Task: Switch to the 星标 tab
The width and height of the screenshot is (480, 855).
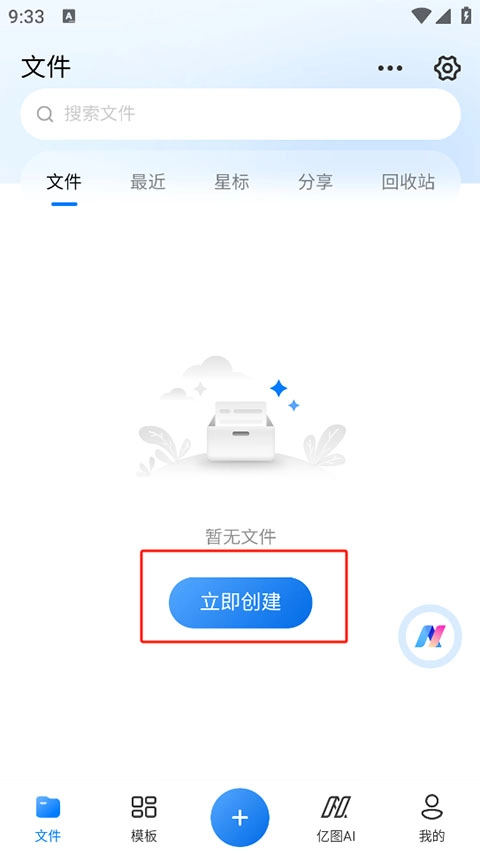Action: [x=232, y=182]
